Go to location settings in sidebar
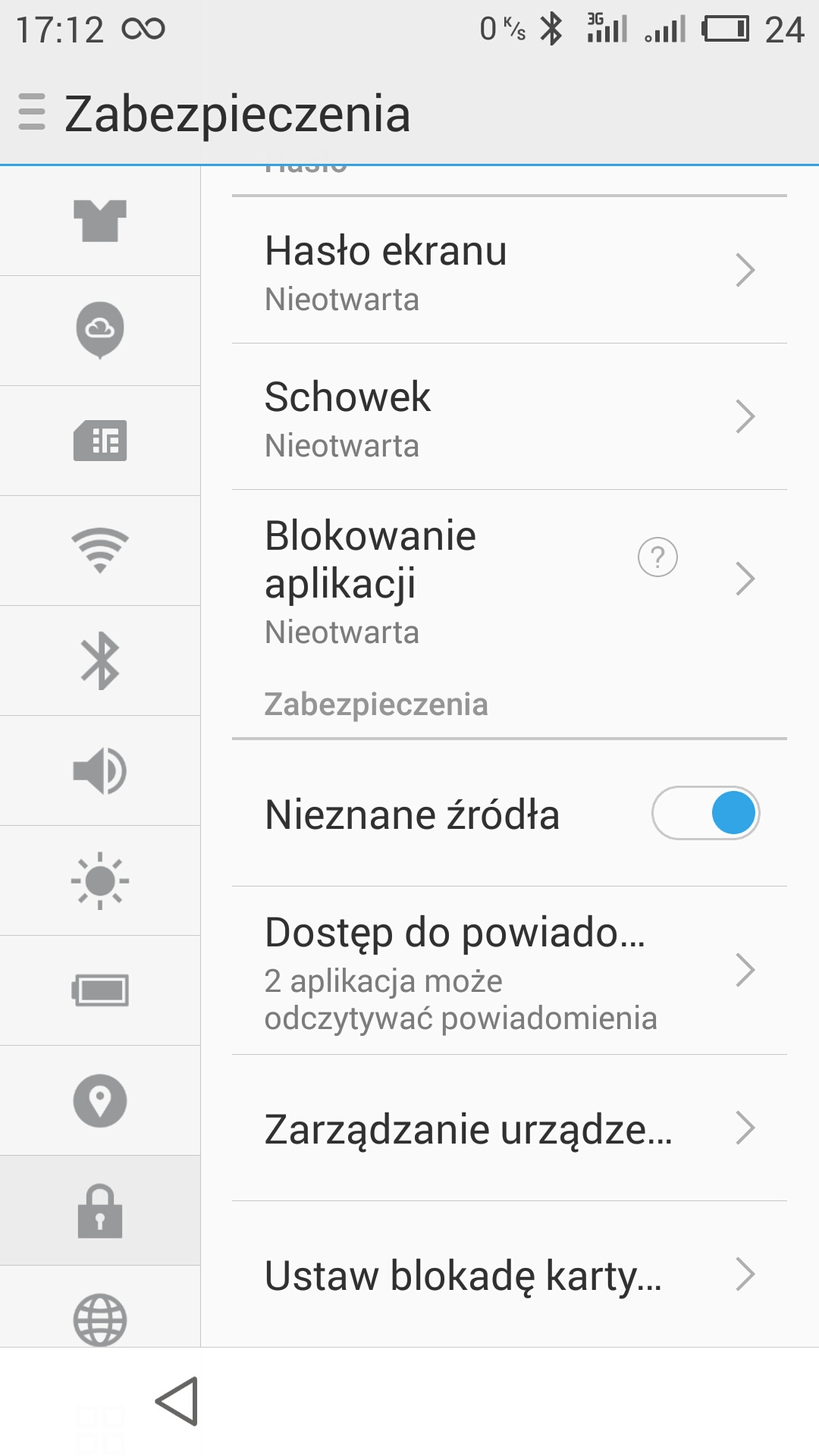The height and width of the screenshot is (1456, 819). (100, 1100)
